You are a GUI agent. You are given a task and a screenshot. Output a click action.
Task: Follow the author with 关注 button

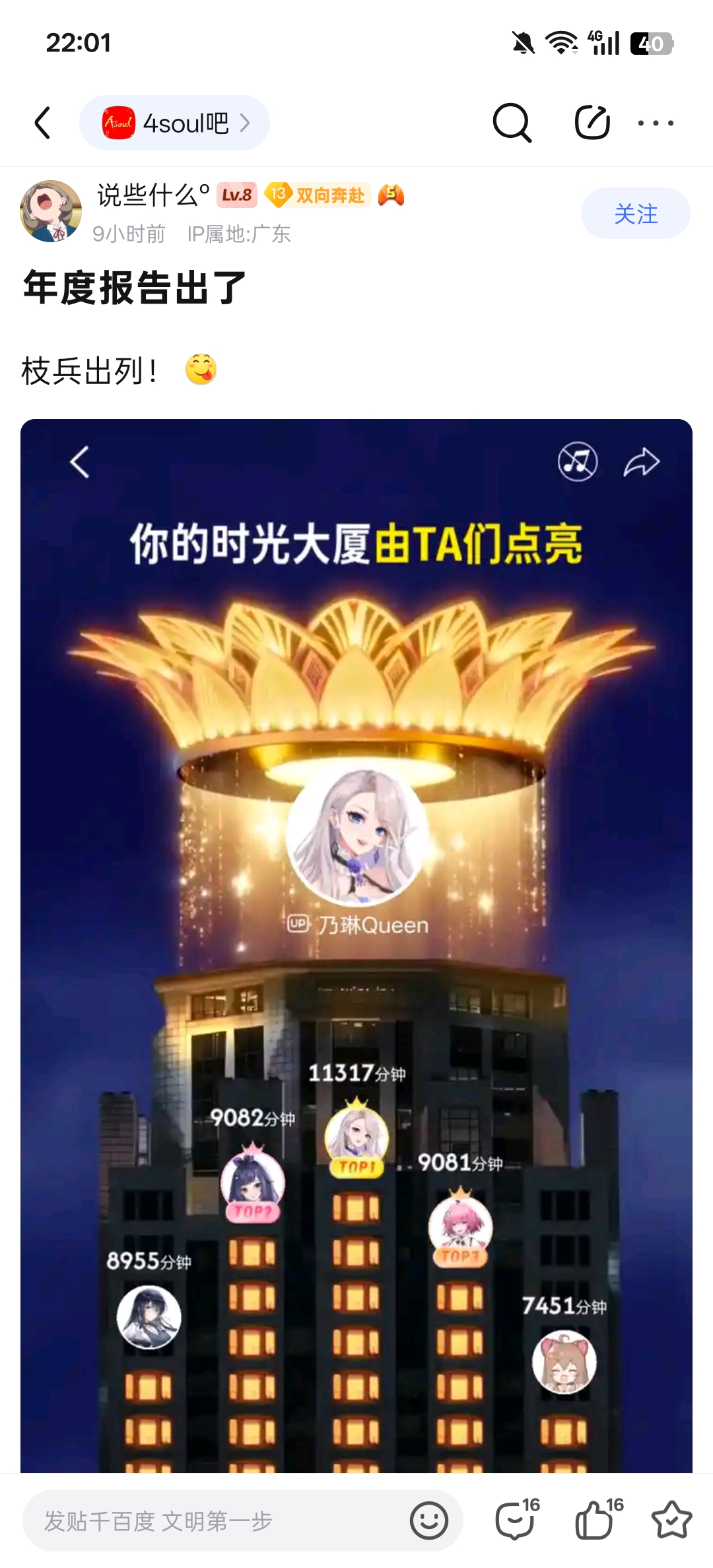635,213
